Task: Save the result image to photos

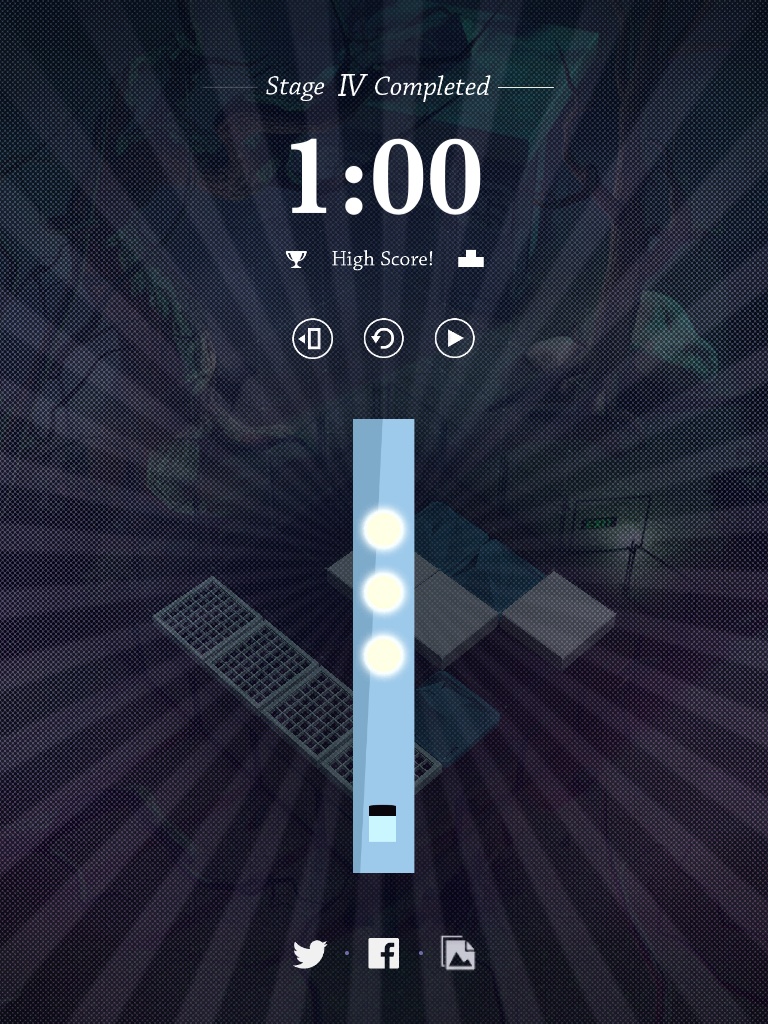Action: tap(458, 954)
